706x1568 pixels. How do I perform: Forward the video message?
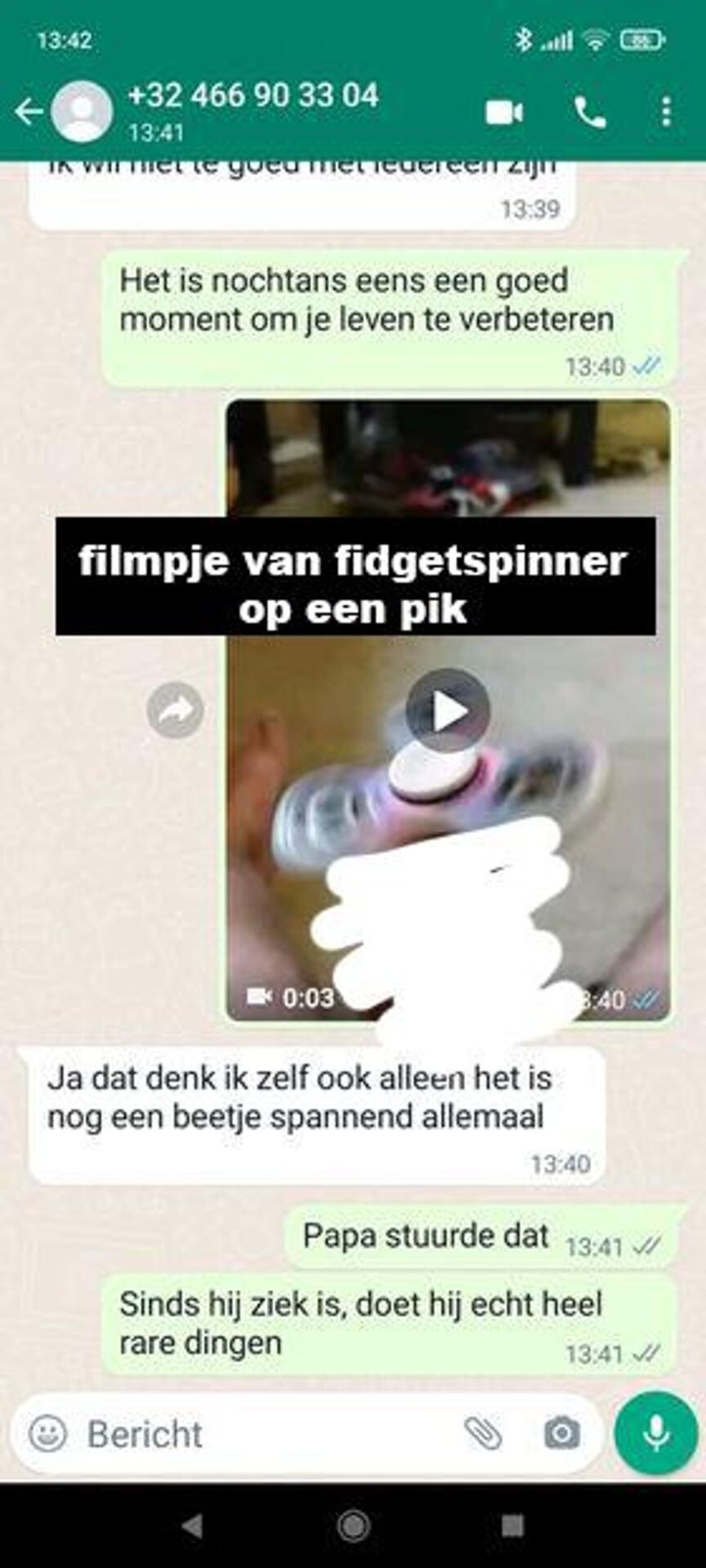click(x=175, y=710)
